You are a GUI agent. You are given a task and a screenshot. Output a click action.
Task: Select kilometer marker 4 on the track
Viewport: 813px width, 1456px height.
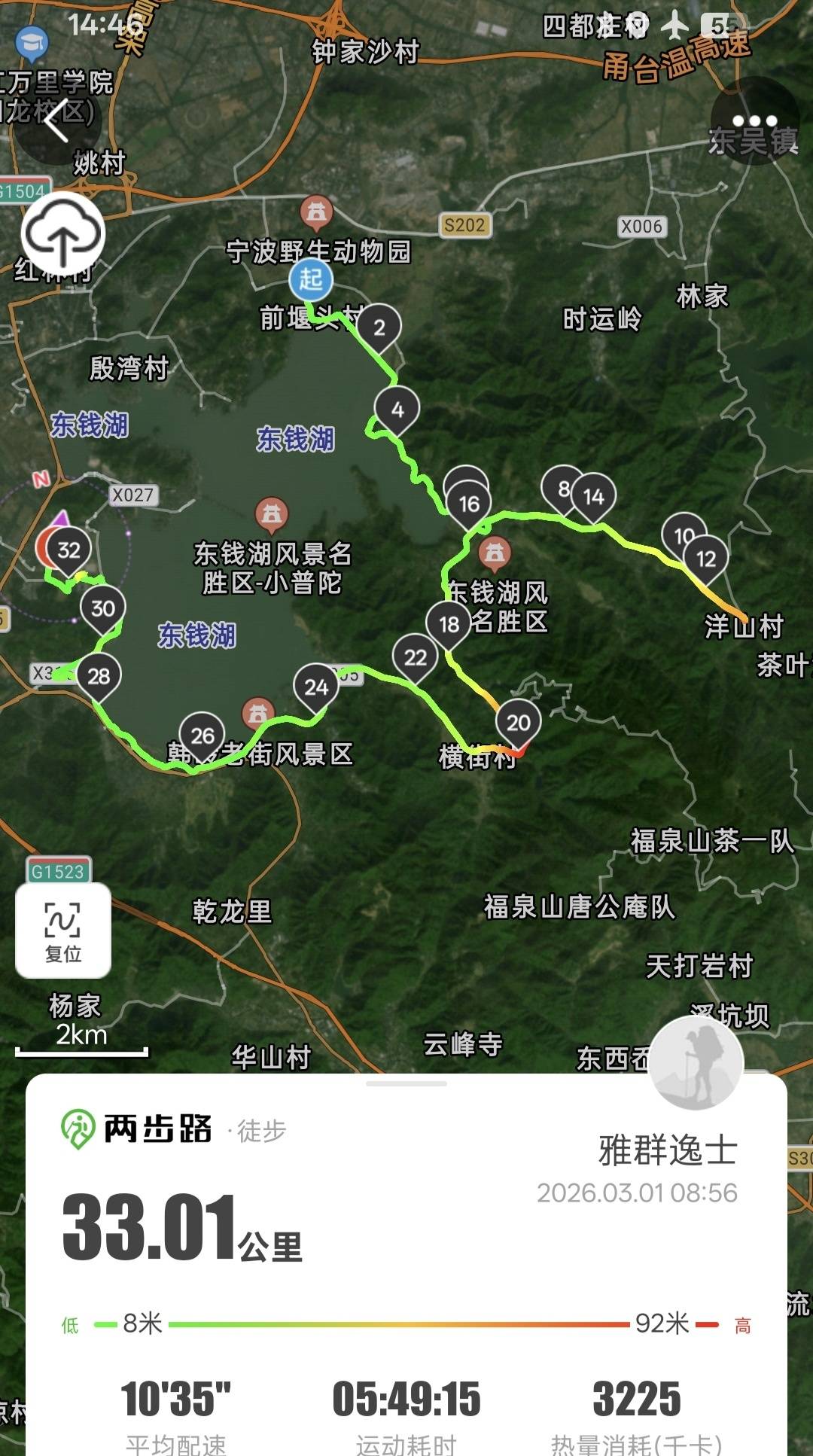pos(397,409)
